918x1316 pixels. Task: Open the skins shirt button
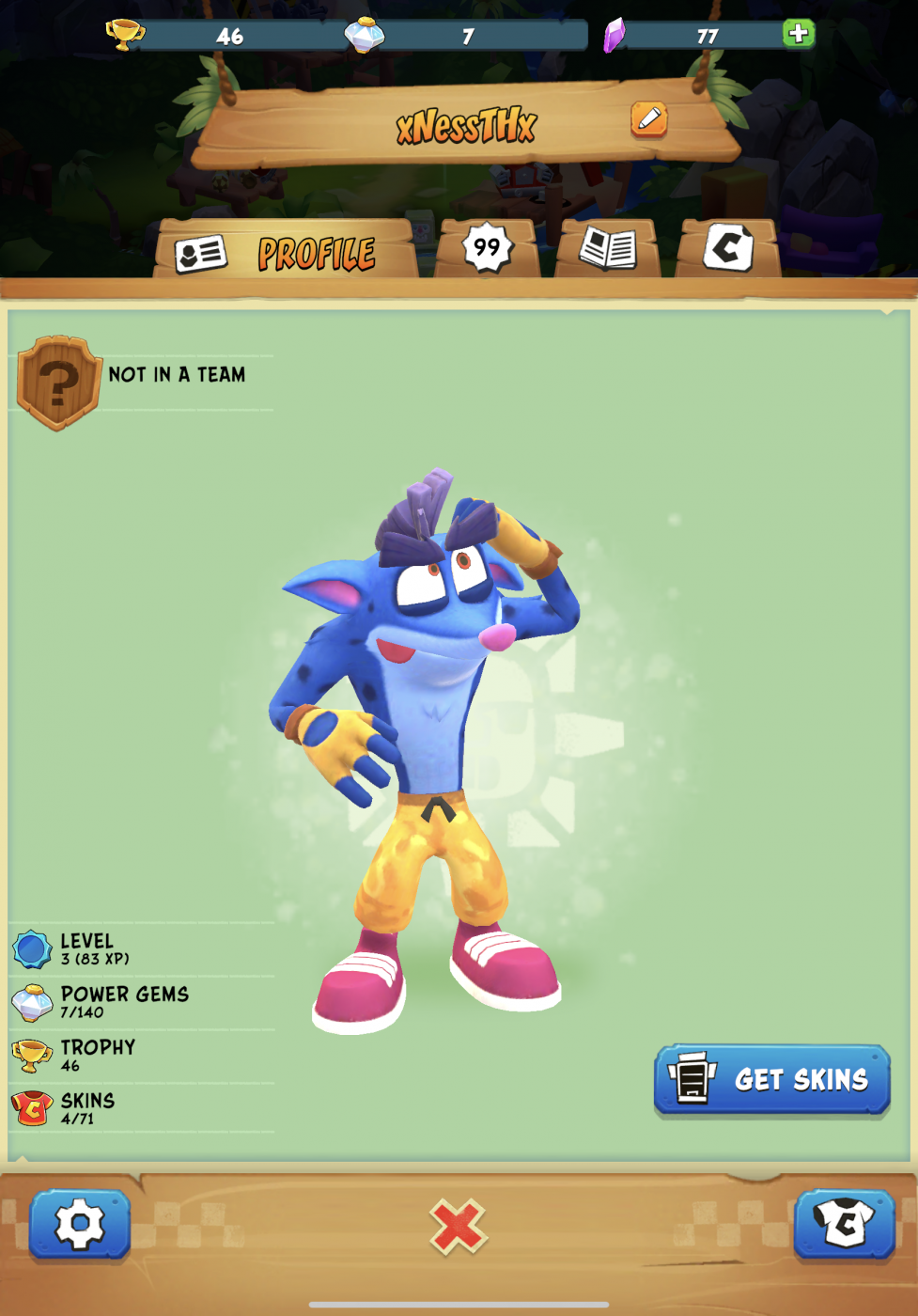click(x=843, y=1223)
